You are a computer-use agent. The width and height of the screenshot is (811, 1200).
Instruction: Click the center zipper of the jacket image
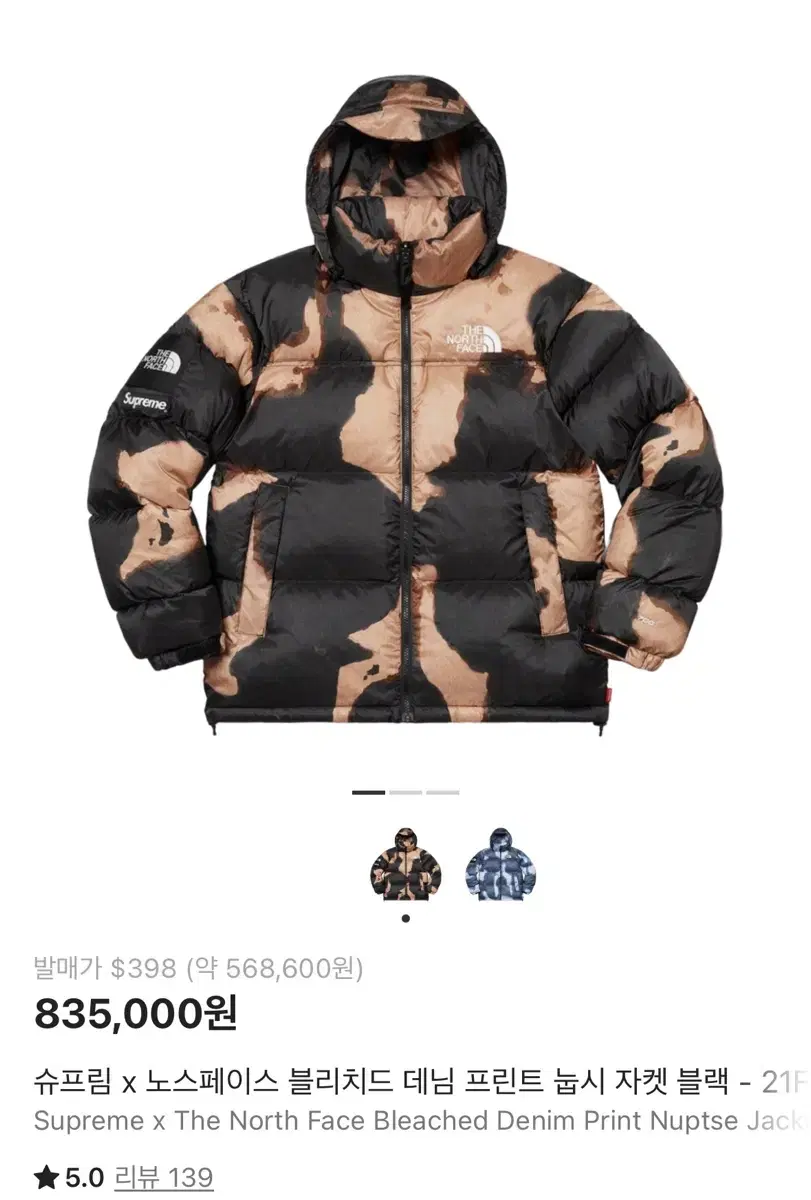click(x=408, y=500)
